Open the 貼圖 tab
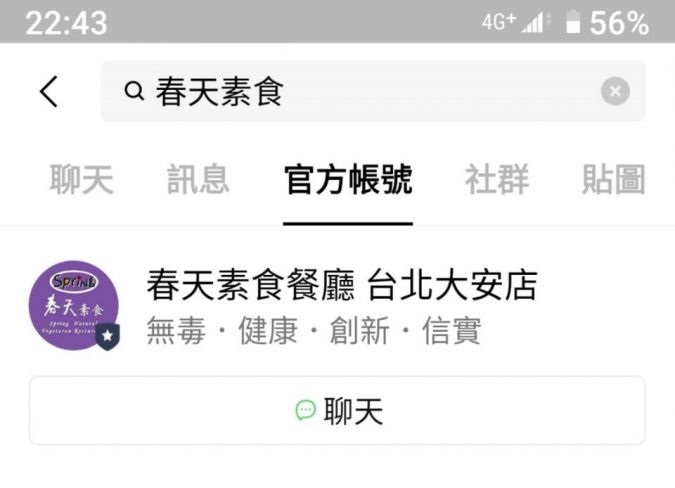The width and height of the screenshot is (675, 488). click(613, 181)
